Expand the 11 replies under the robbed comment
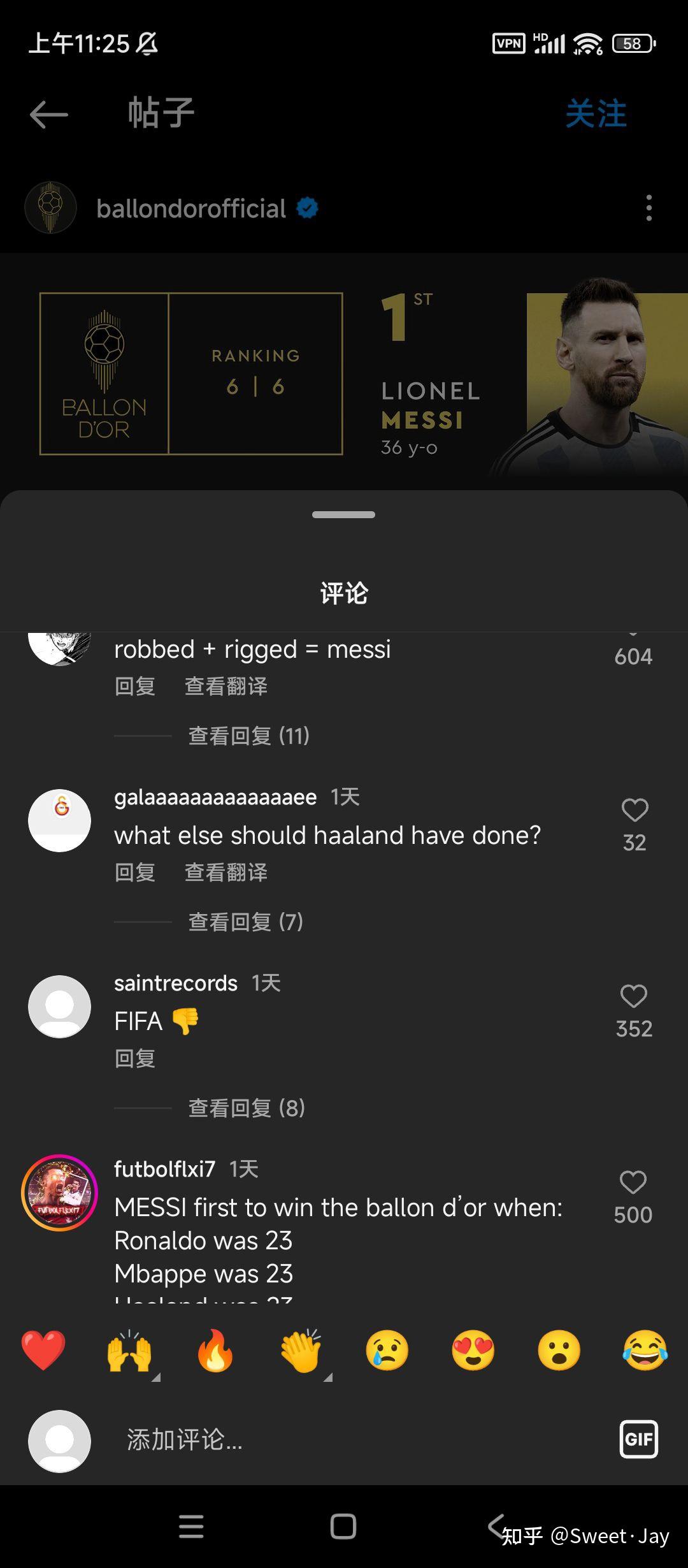 248,736
